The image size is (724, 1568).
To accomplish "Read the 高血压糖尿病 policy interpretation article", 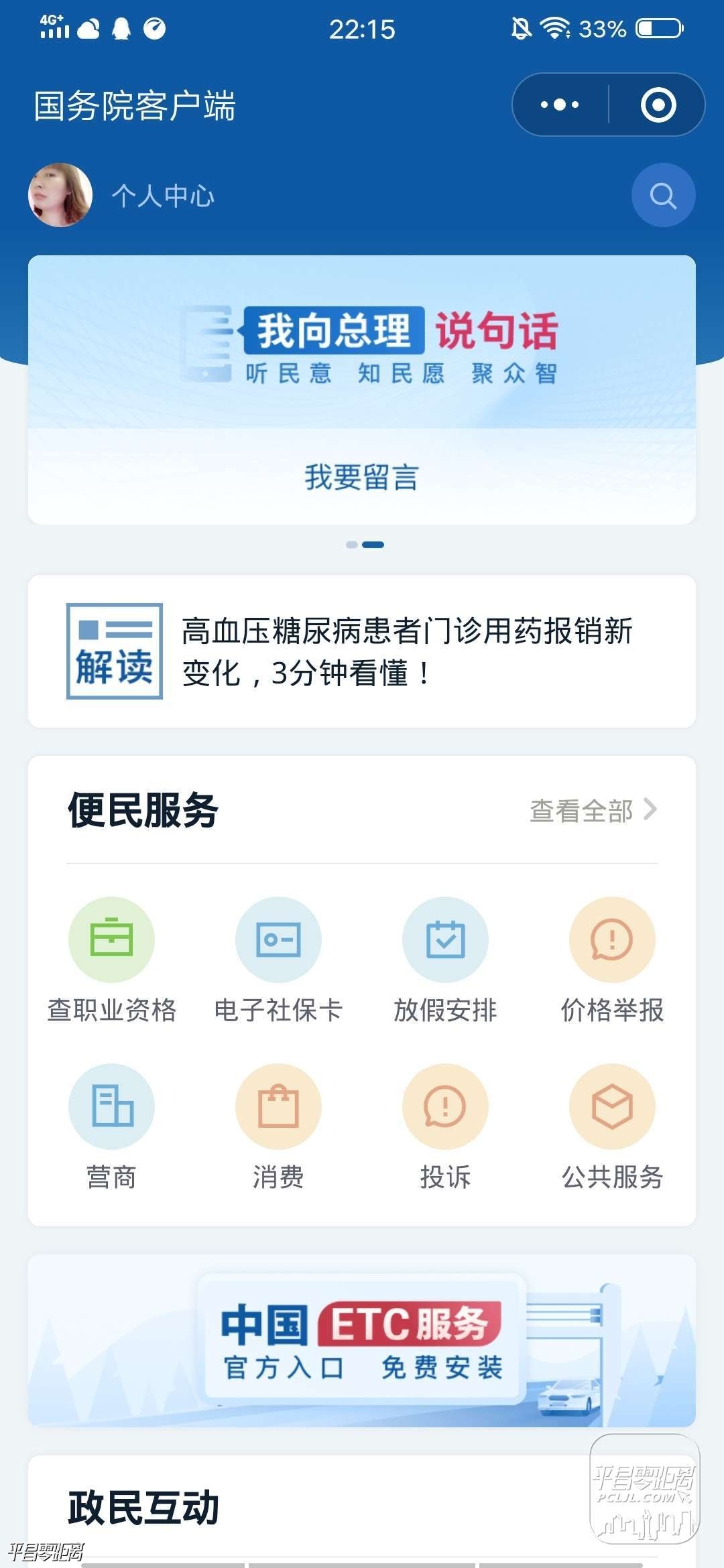I will tap(406, 651).
